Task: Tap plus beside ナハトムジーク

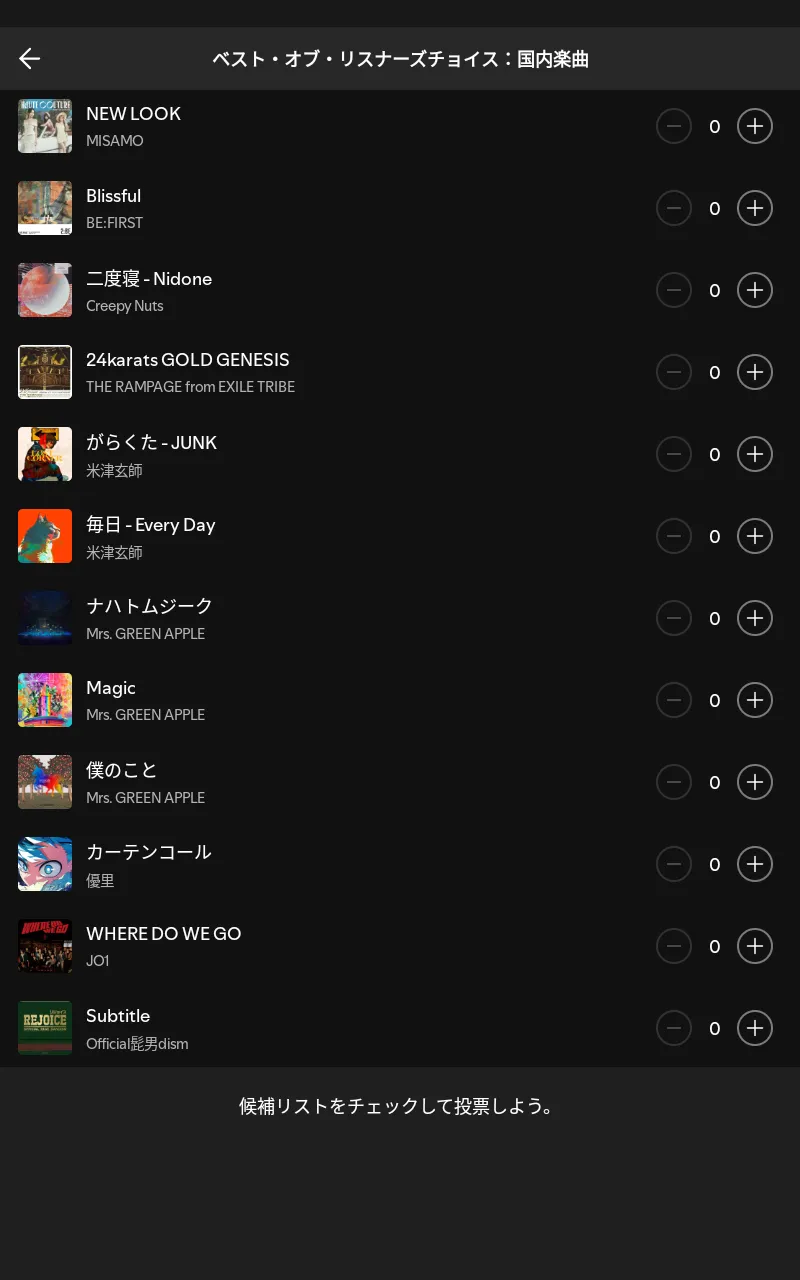Action: tap(755, 618)
